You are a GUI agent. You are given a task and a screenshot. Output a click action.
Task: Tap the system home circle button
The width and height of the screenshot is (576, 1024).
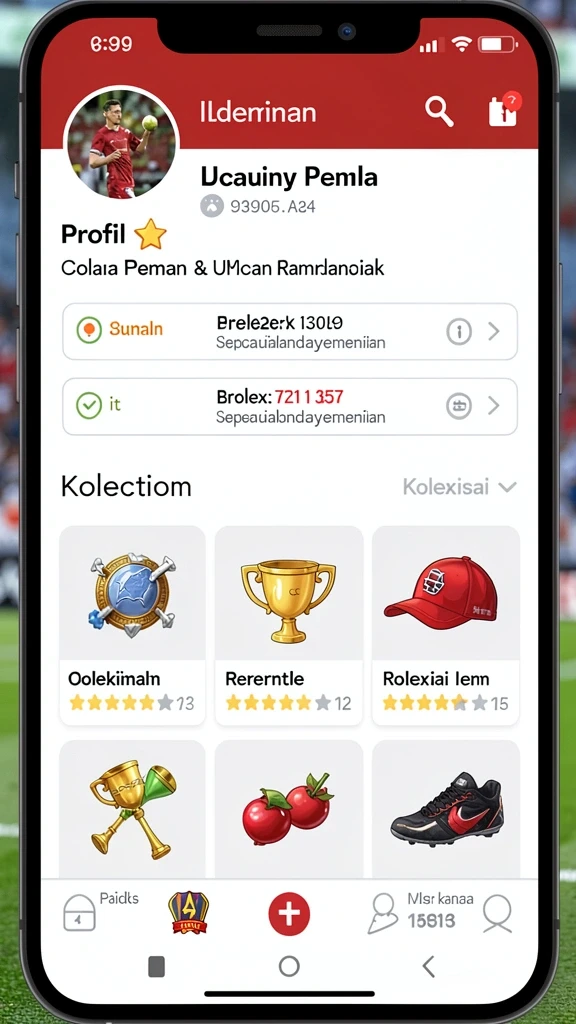289,966
